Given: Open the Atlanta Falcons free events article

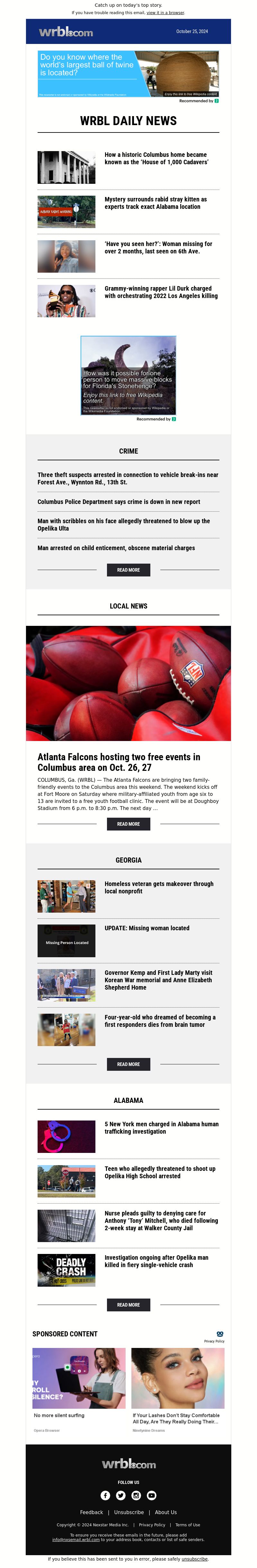Looking at the screenshot, I should [x=119, y=762].
